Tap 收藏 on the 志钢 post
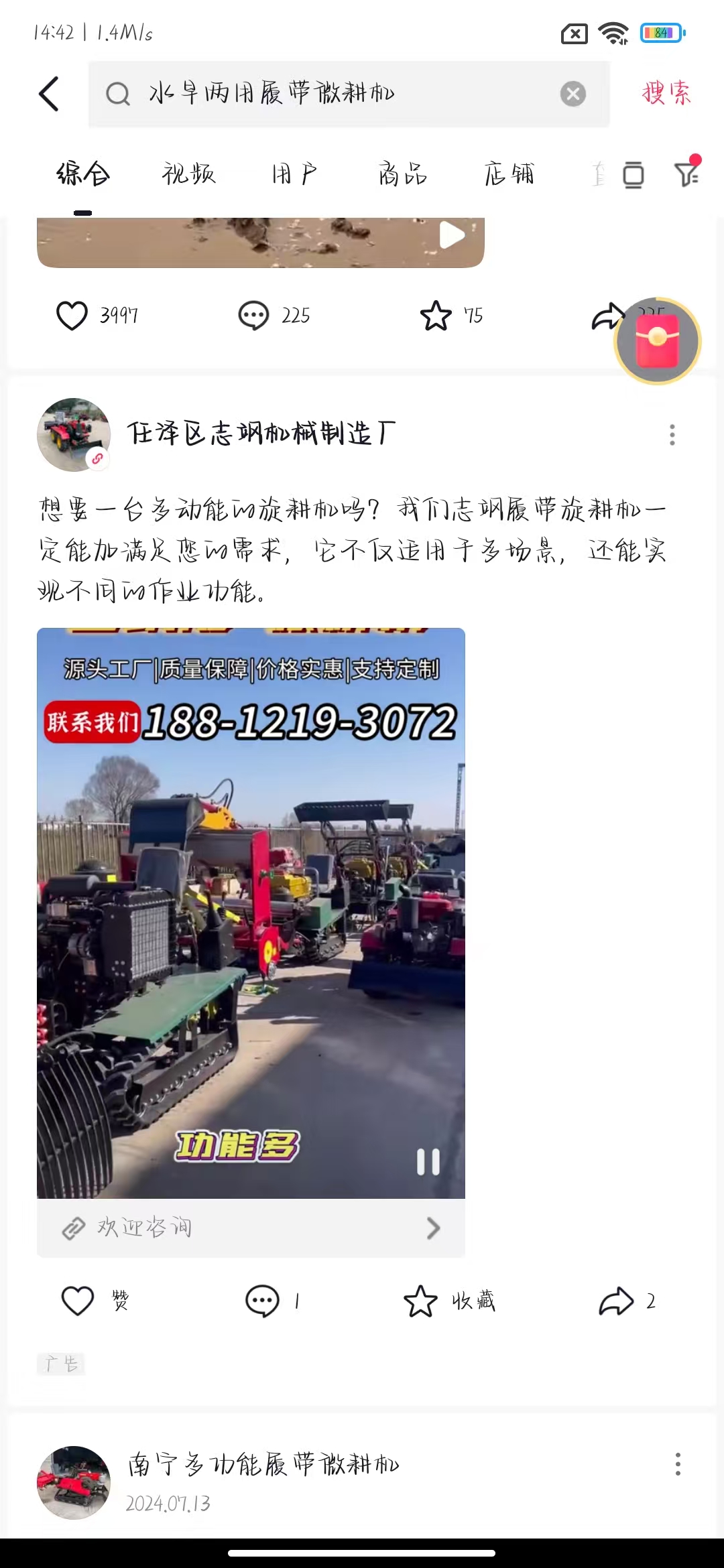The height and width of the screenshot is (1568, 724). tap(449, 1301)
